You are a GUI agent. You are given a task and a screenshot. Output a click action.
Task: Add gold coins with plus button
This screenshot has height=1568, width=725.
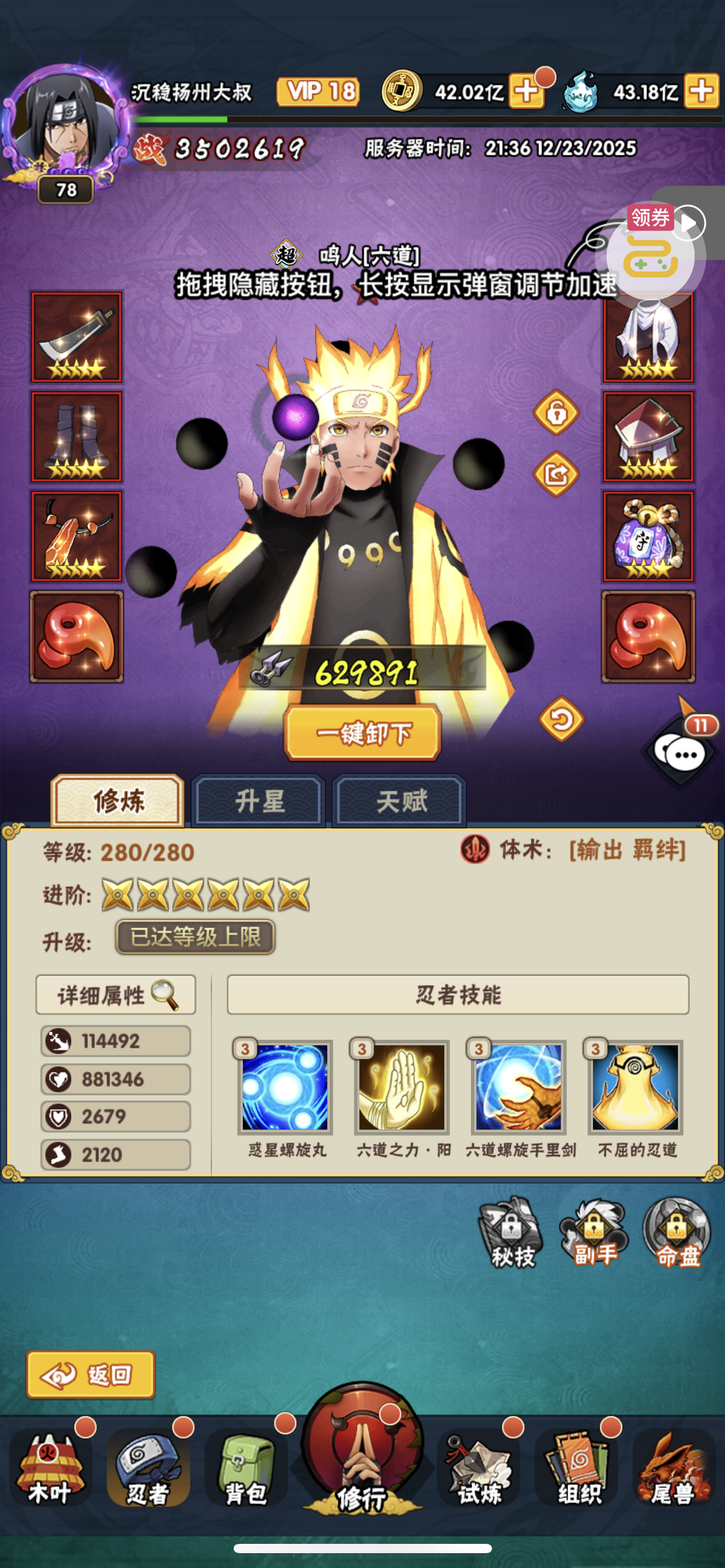[526, 91]
